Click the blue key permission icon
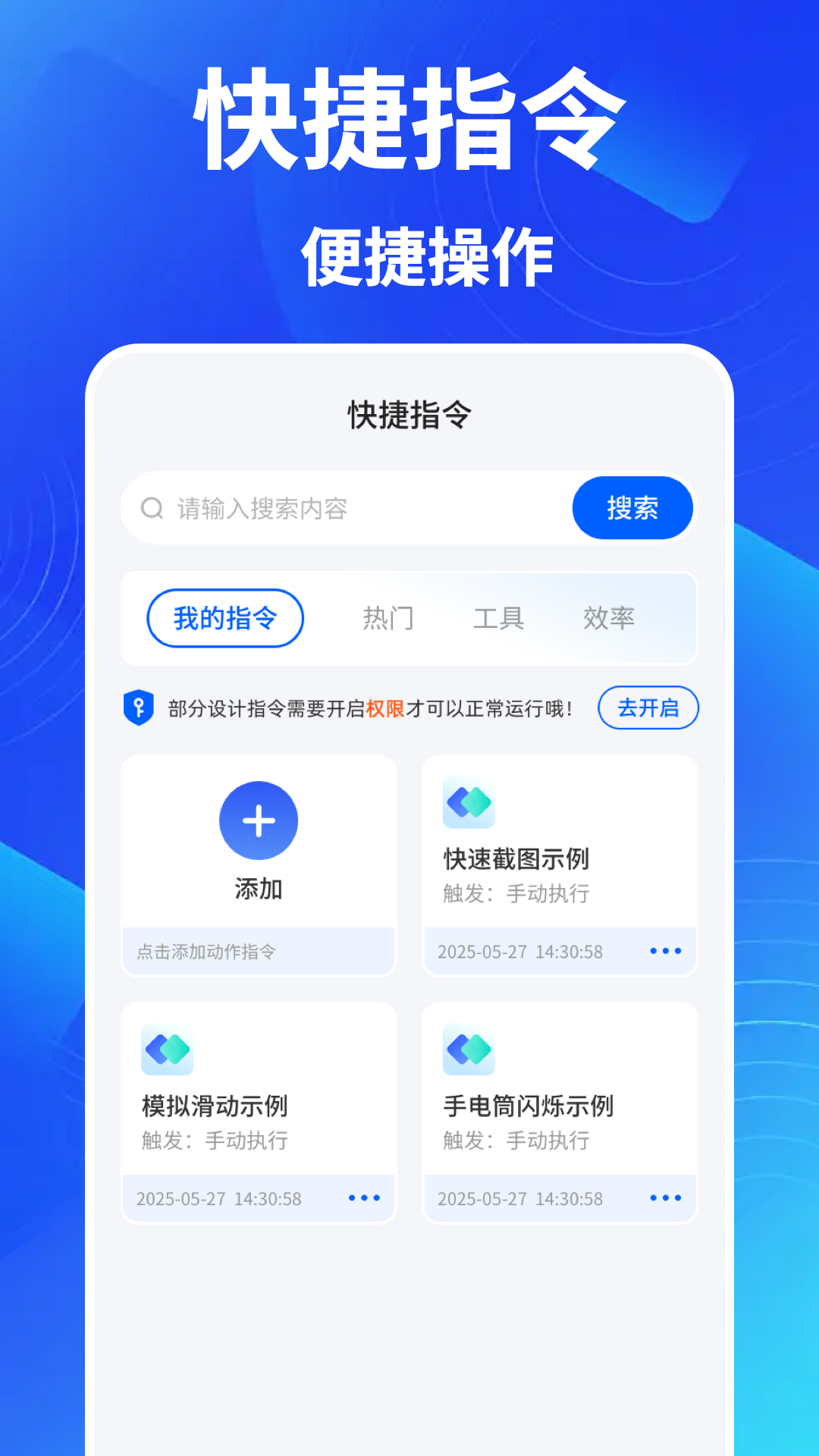Image resolution: width=819 pixels, height=1456 pixels. 139,708
